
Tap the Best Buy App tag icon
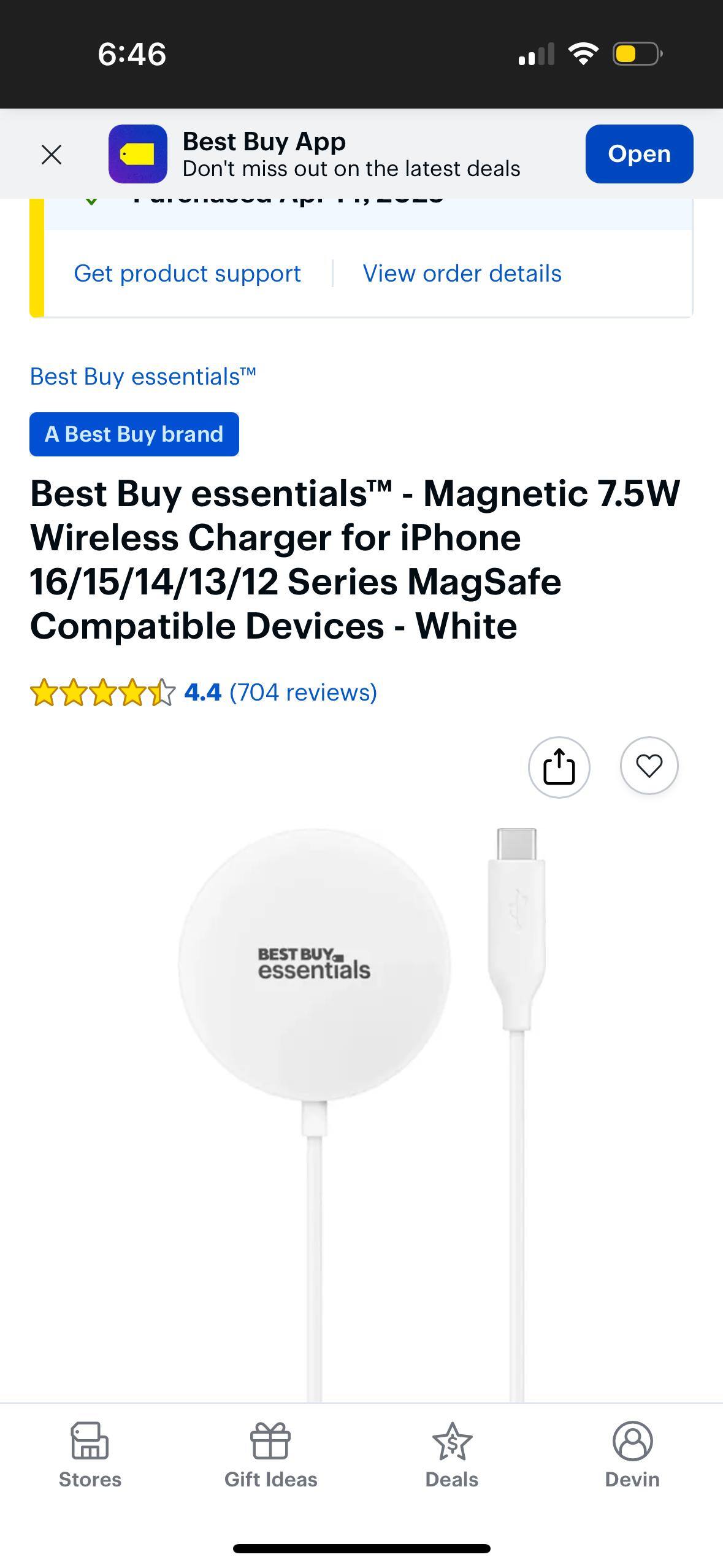137,154
